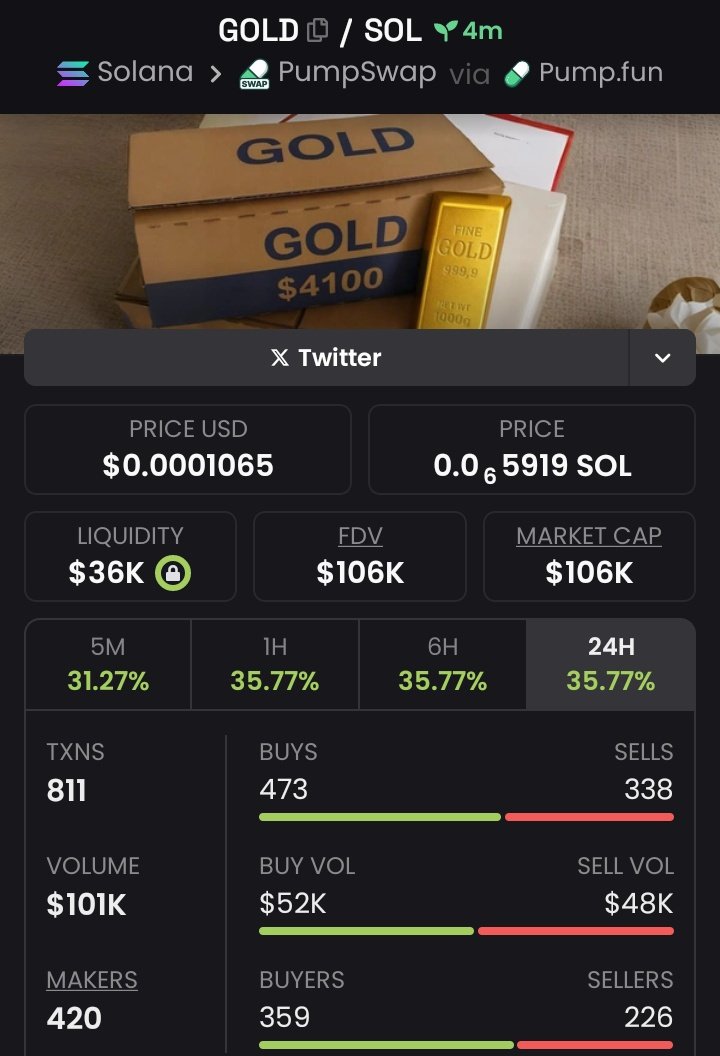Tap the underlined Makers label
The height and width of the screenshot is (1056, 720).
pyautogui.click(x=92, y=980)
